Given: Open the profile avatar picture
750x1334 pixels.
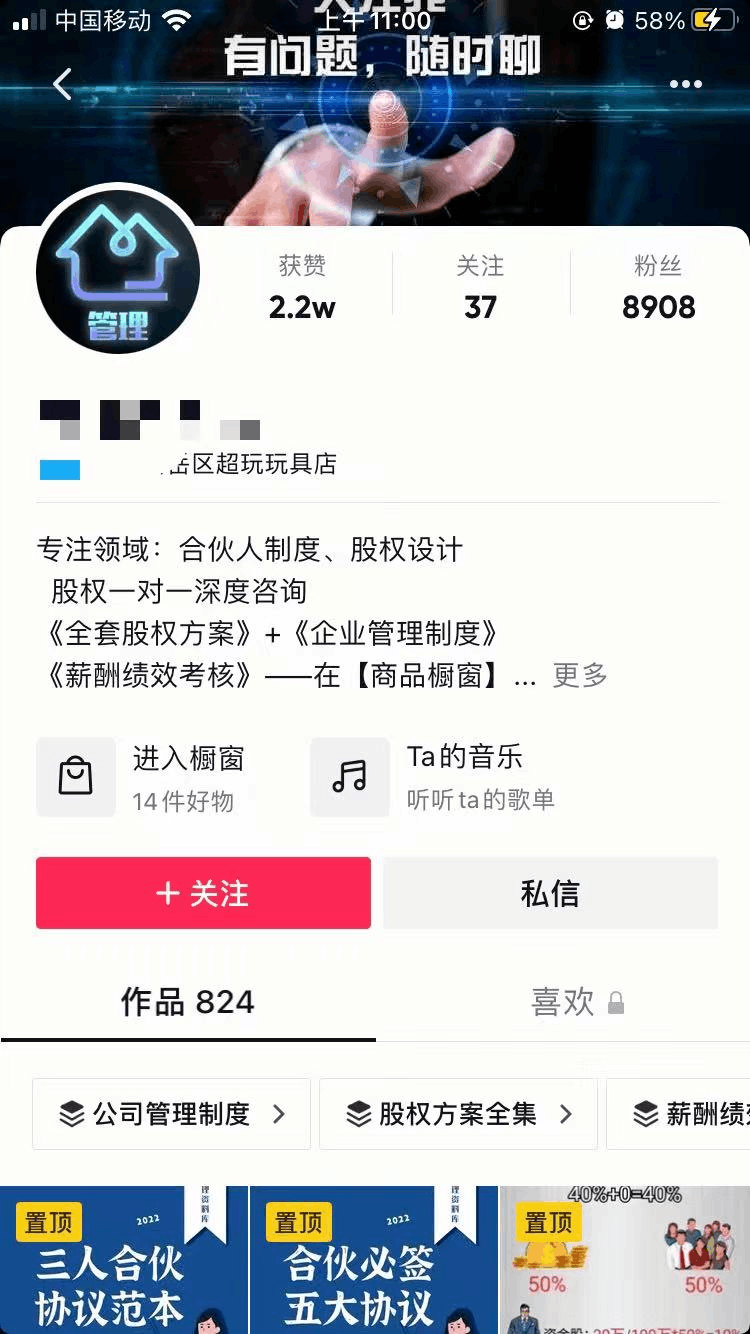Looking at the screenshot, I should [118, 272].
